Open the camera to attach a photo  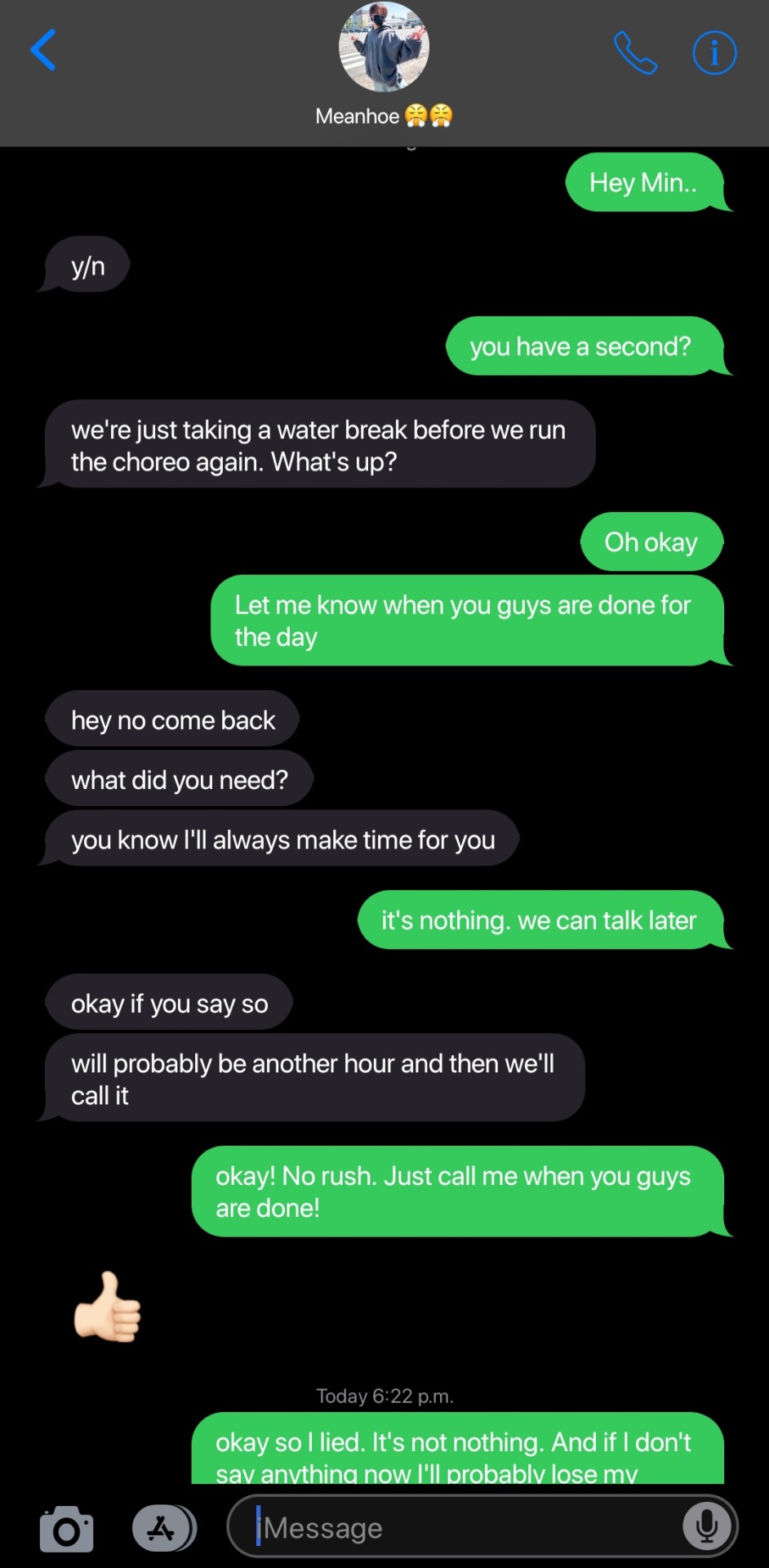67,1528
